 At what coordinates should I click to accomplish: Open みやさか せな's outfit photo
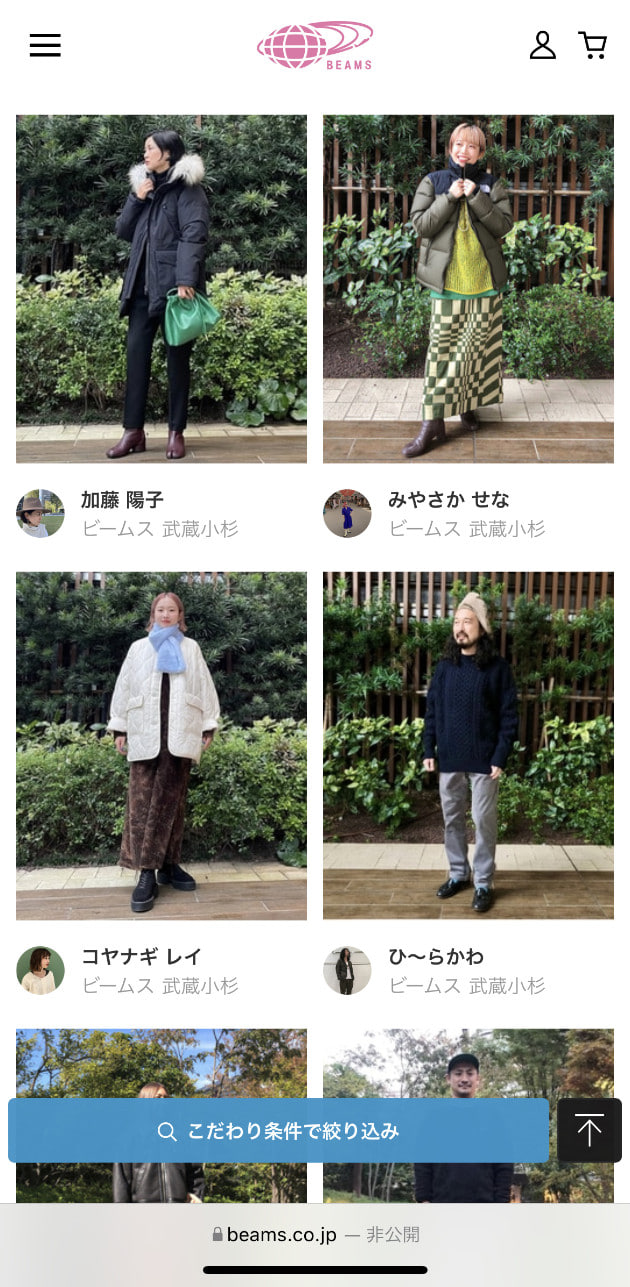[468, 288]
